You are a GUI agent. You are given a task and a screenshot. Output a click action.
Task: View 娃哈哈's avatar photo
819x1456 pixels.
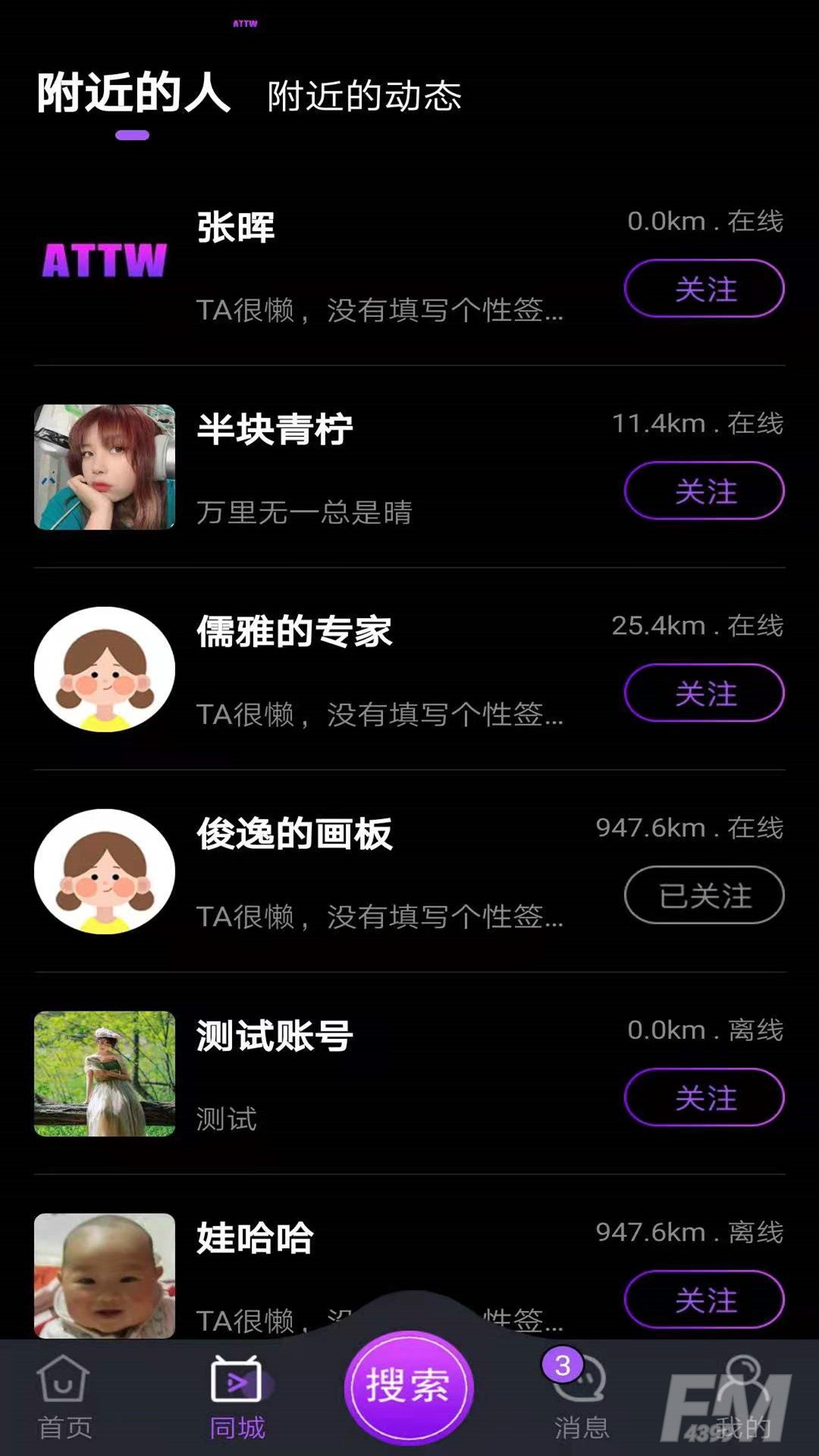tap(105, 1276)
